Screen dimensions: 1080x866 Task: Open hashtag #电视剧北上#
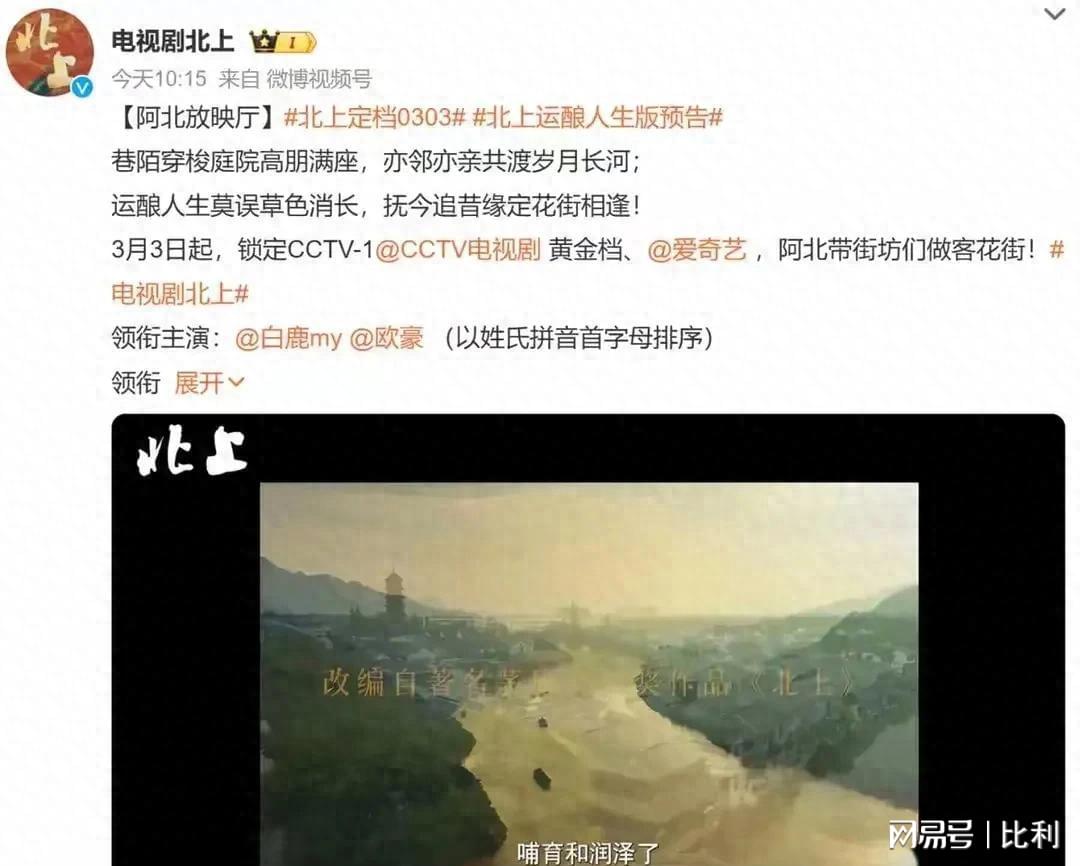180,294
